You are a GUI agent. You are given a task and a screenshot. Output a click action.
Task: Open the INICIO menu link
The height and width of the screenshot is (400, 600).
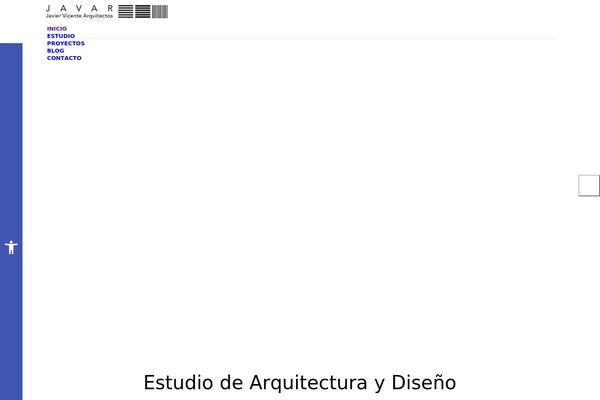(56, 29)
